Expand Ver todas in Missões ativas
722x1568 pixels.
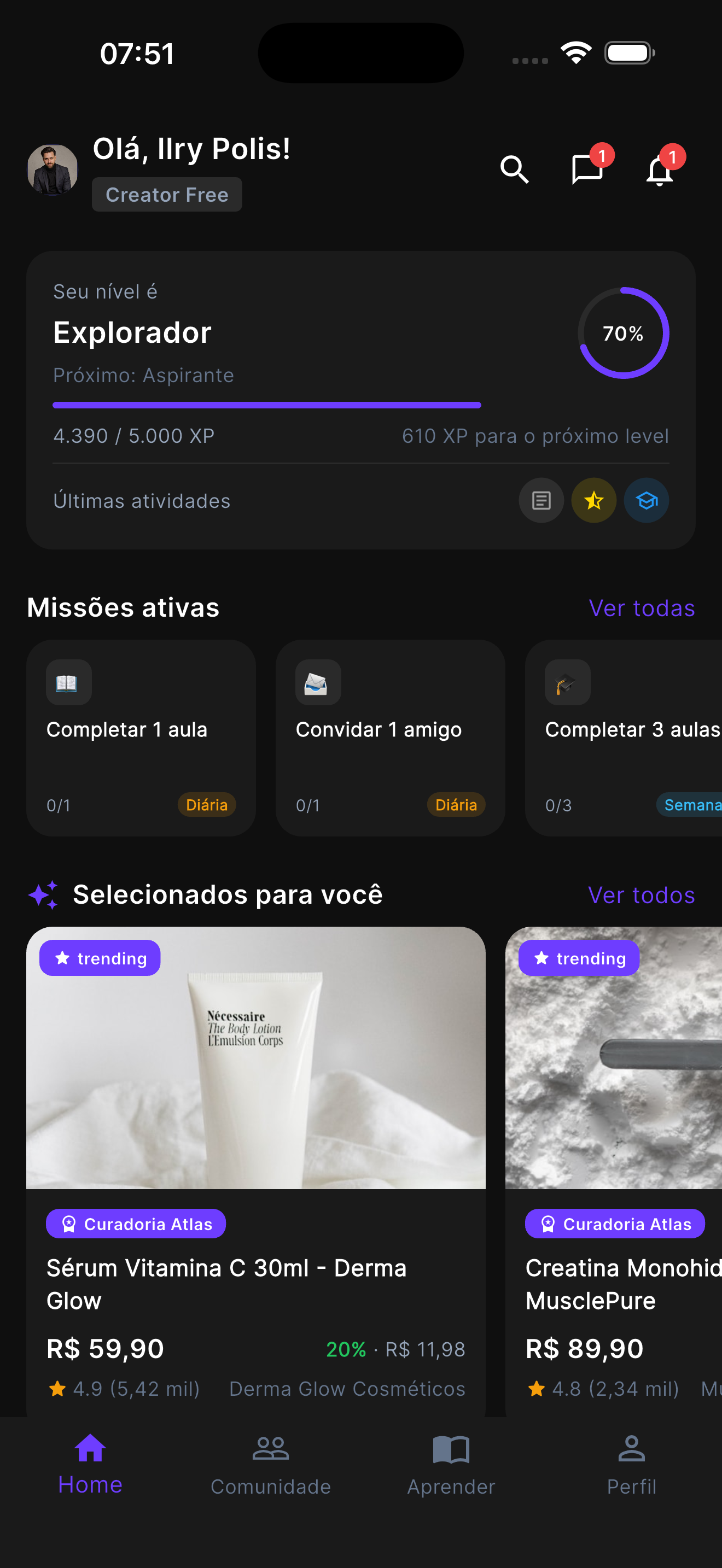coord(641,607)
